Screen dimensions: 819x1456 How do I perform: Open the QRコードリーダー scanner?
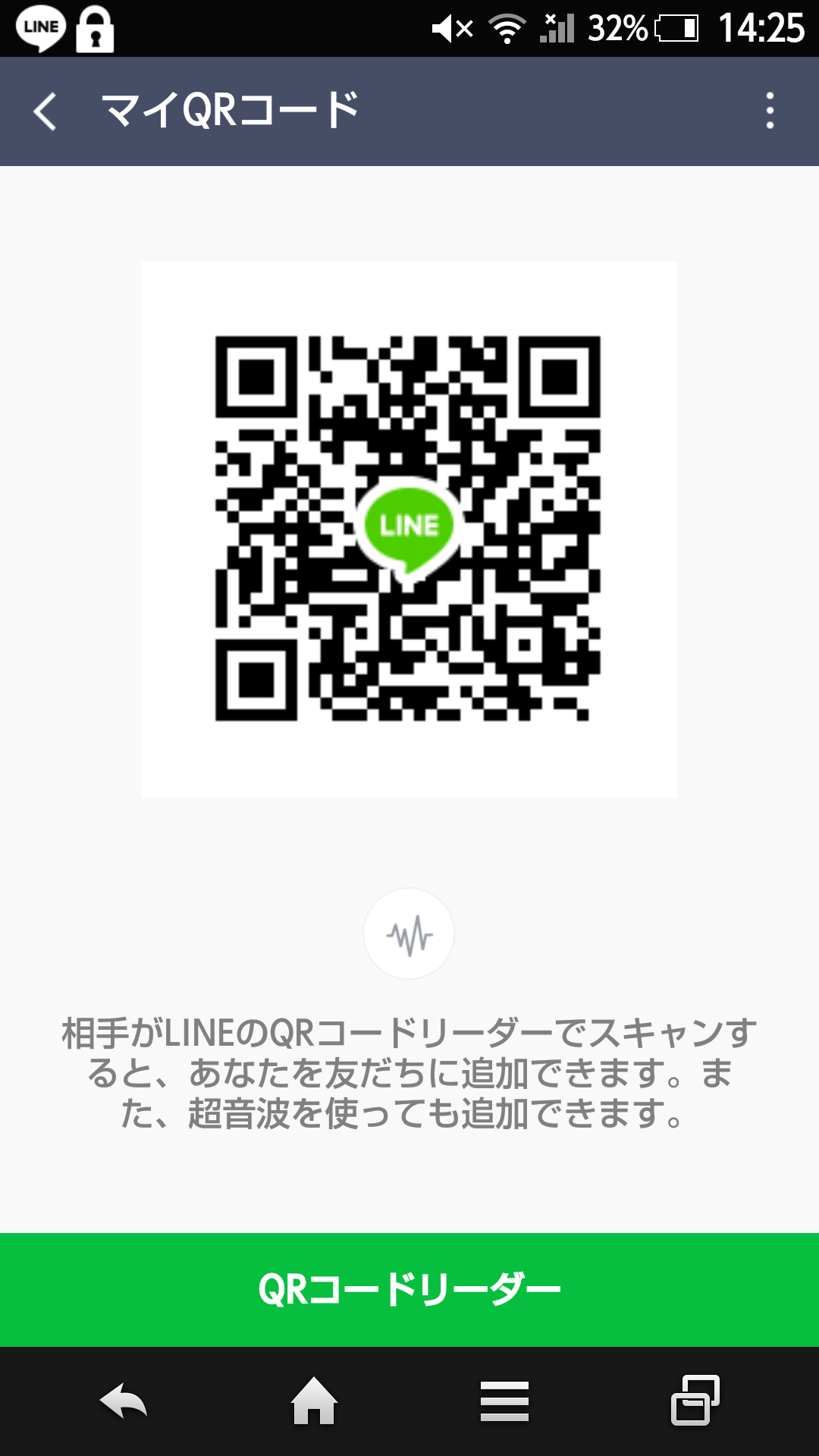click(x=409, y=1289)
